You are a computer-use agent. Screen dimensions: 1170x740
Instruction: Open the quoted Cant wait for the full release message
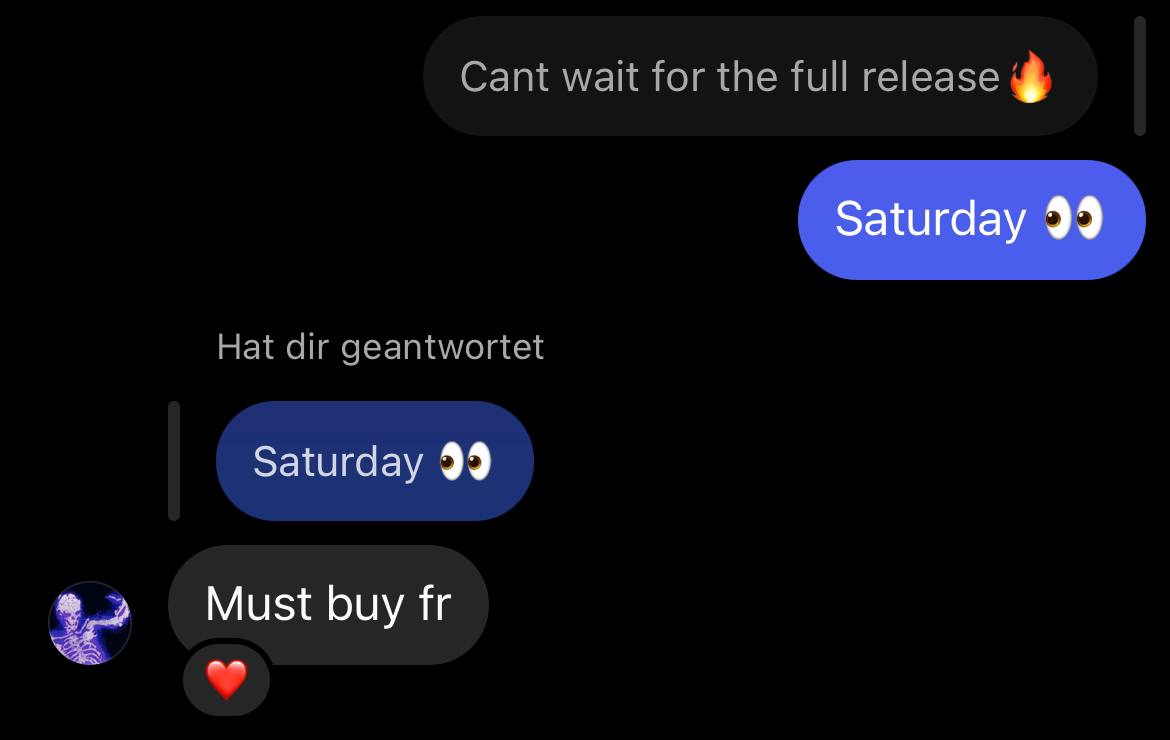click(x=759, y=77)
